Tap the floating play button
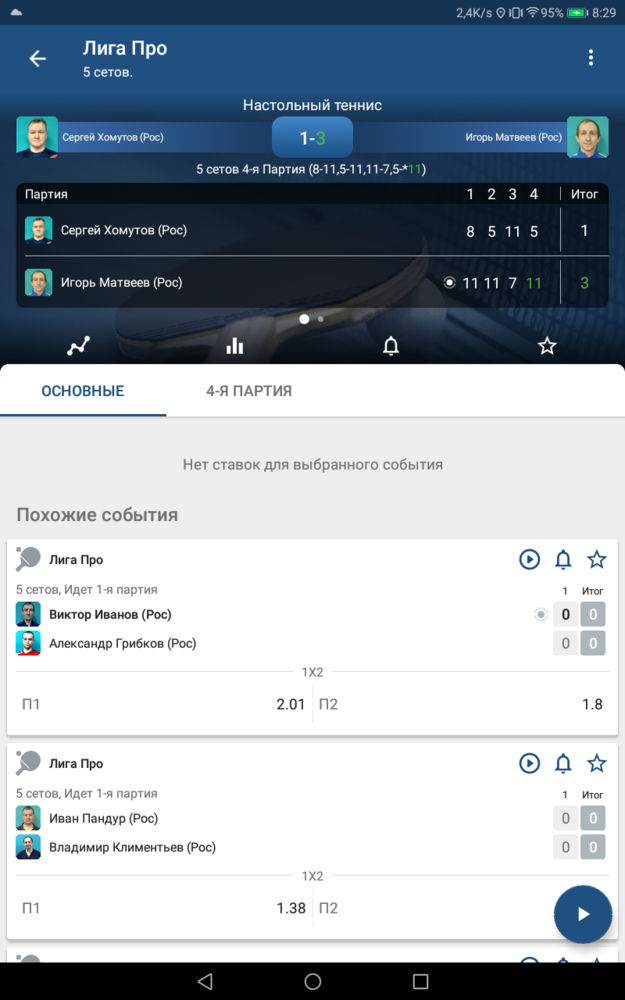Screen dimensions: 625x1000 [583, 914]
